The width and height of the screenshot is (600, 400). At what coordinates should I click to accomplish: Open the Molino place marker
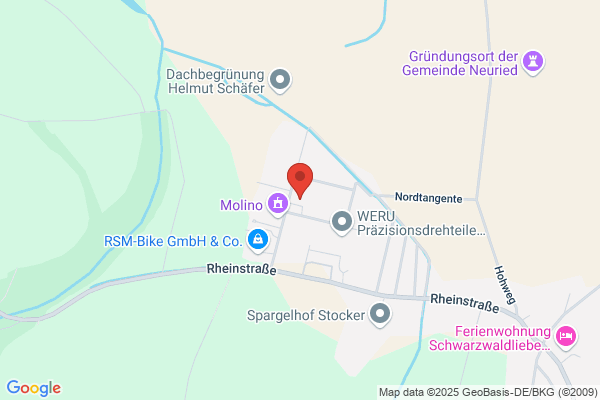[278, 204]
